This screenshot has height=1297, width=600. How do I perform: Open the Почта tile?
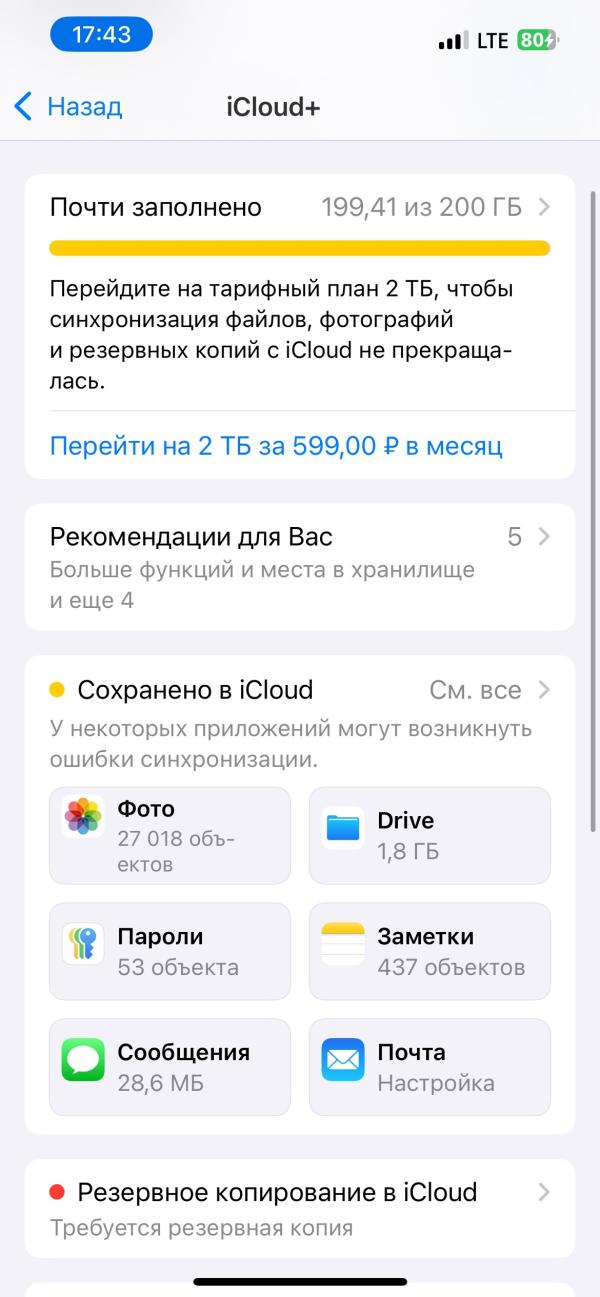tap(430, 1067)
